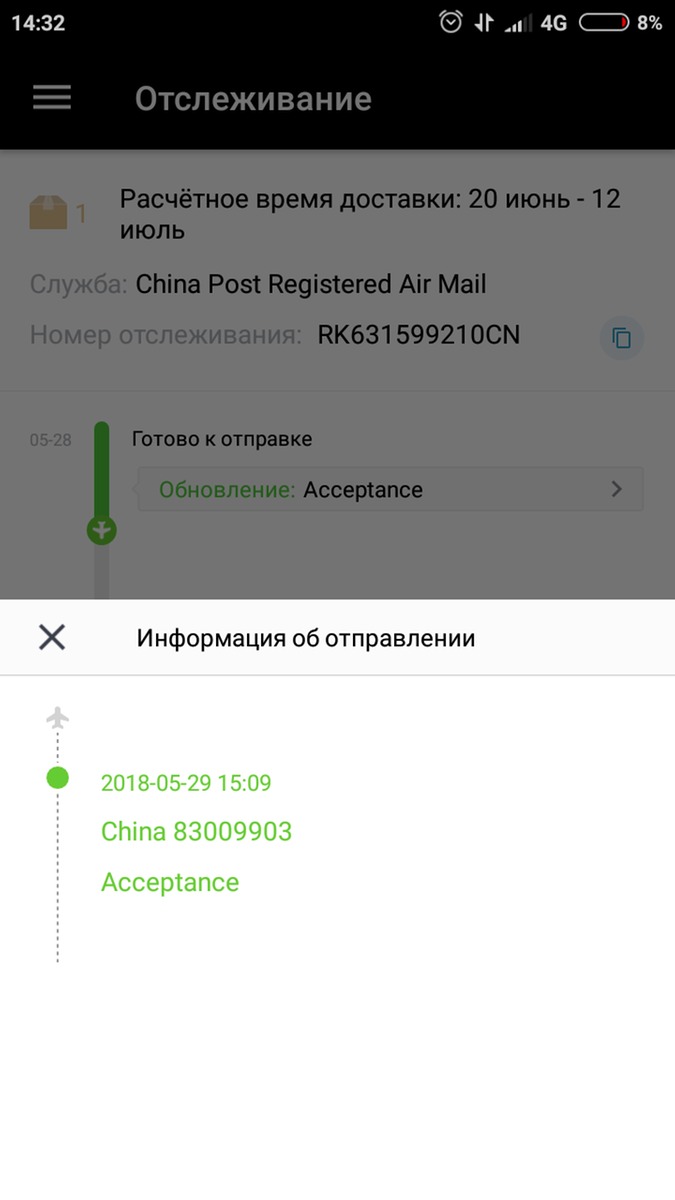Expand the Acceptance update row

tap(390, 489)
